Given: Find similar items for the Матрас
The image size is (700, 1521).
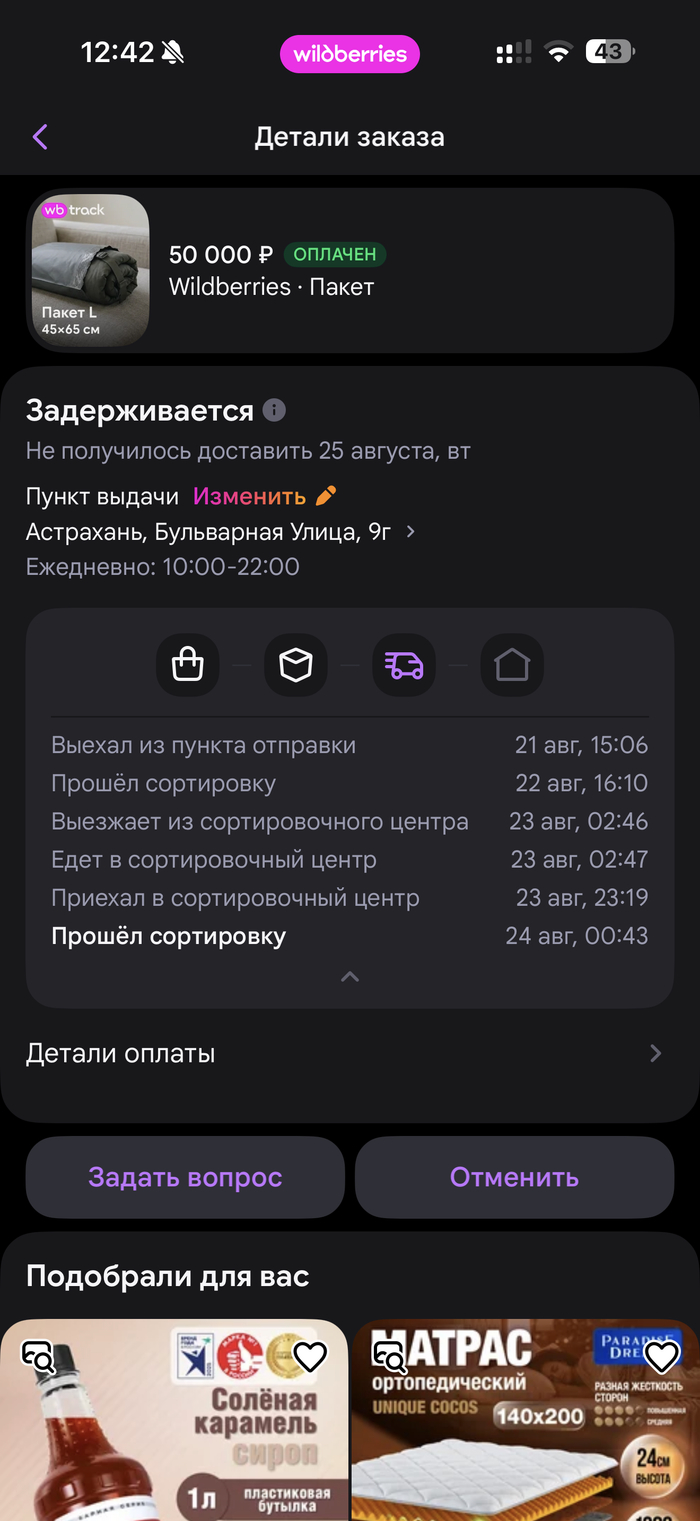Looking at the screenshot, I should pyautogui.click(x=389, y=1356).
